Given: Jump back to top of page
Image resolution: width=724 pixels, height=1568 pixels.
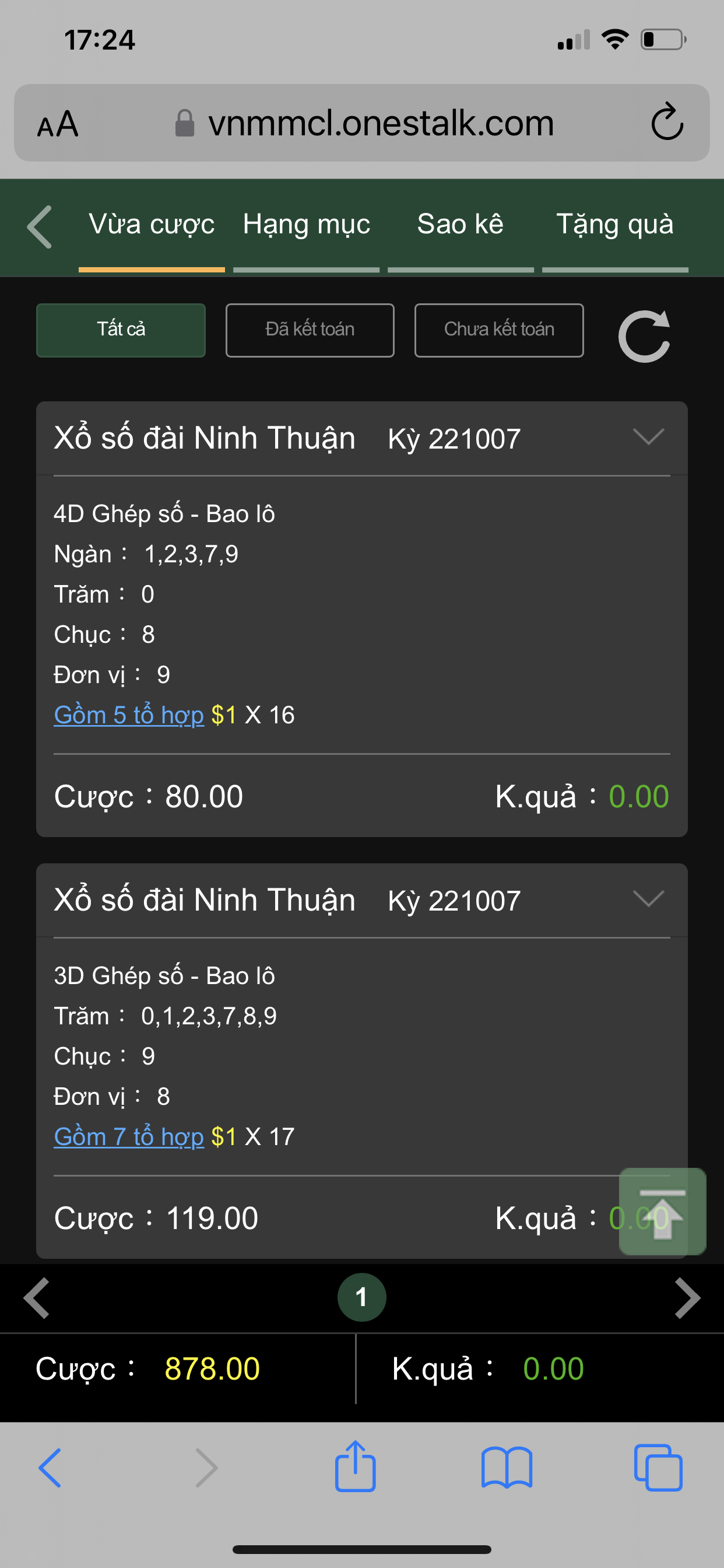Looking at the screenshot, I should 663,1212.
